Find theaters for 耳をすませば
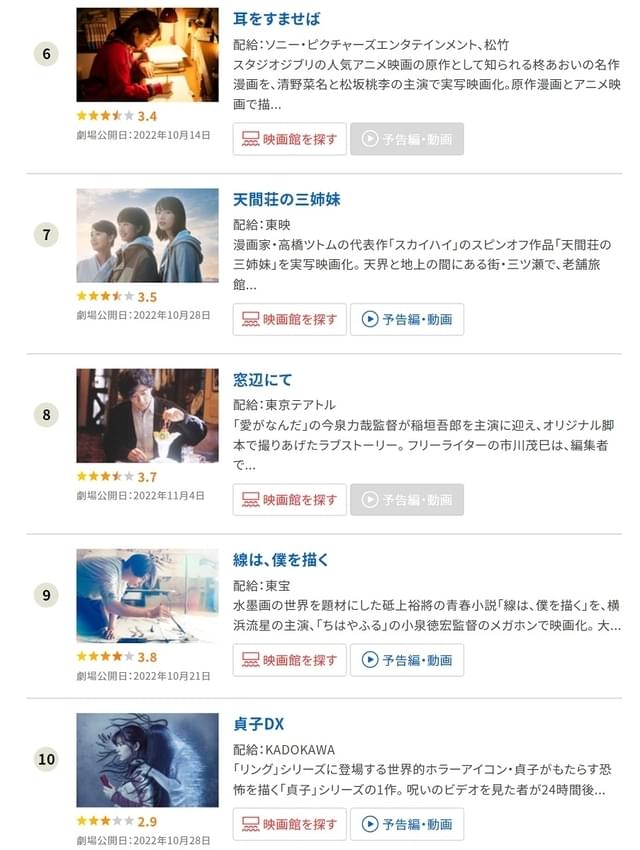 289,139
